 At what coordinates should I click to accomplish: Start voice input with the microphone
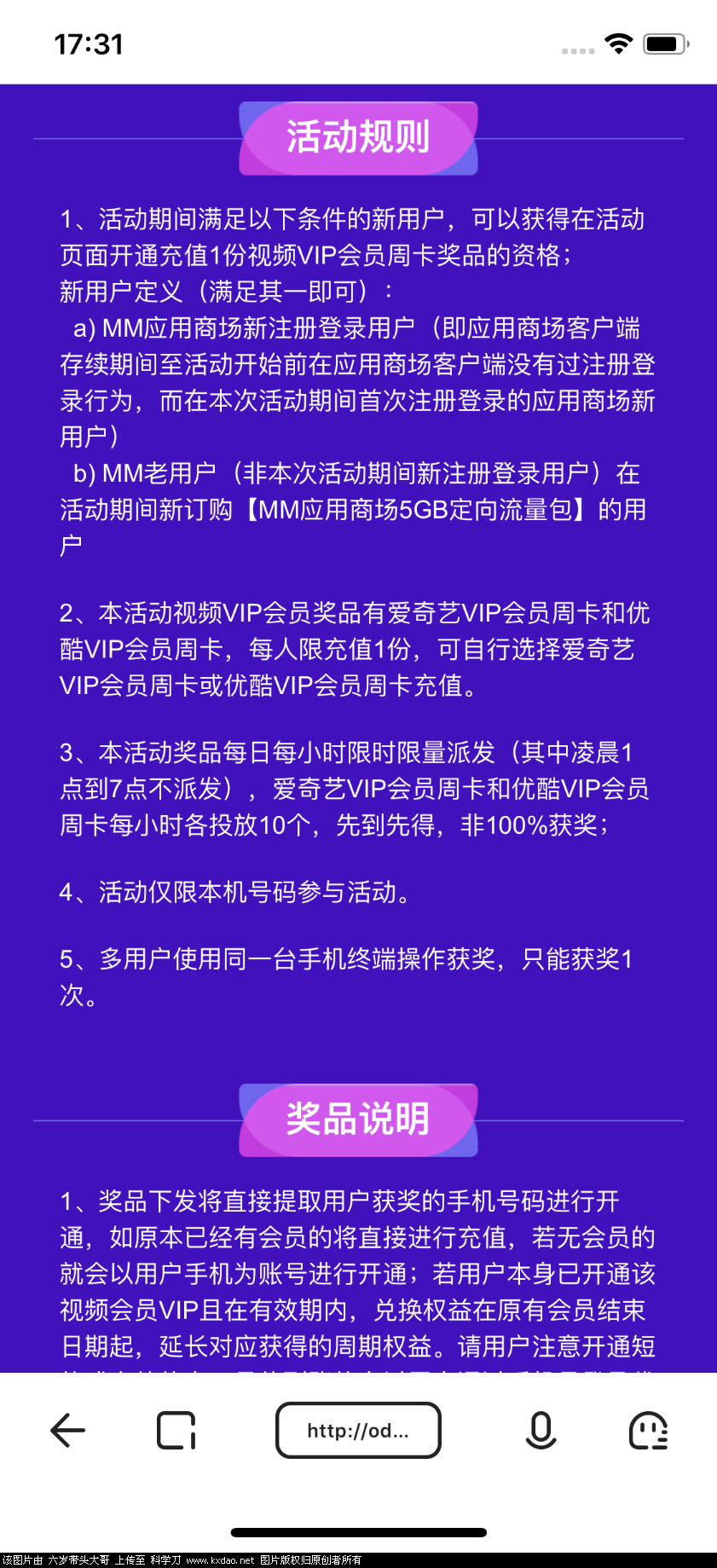(x=541, y=1430)
